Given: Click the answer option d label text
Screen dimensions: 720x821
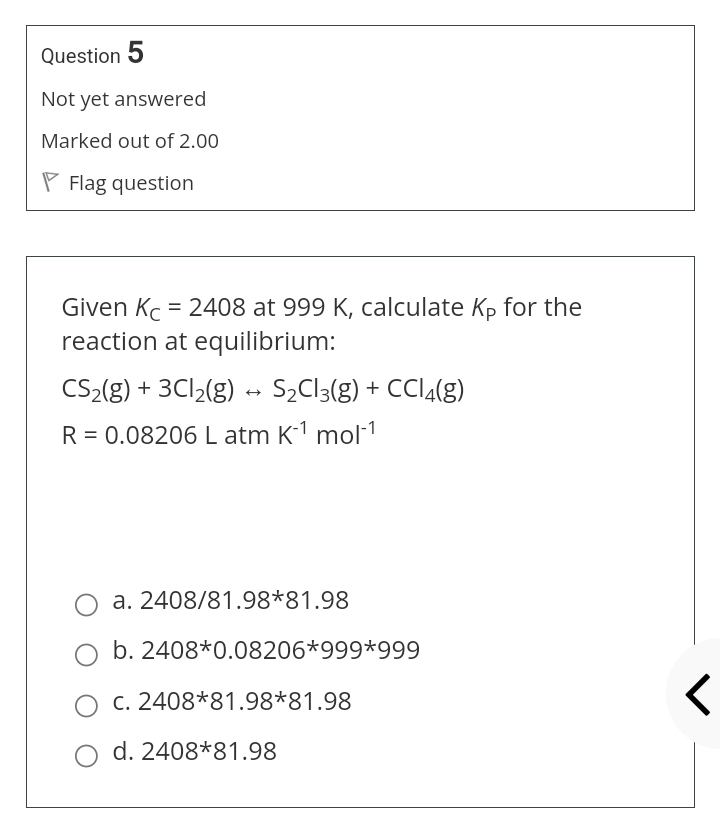Looking at the screenshot, I should point(194,751).
